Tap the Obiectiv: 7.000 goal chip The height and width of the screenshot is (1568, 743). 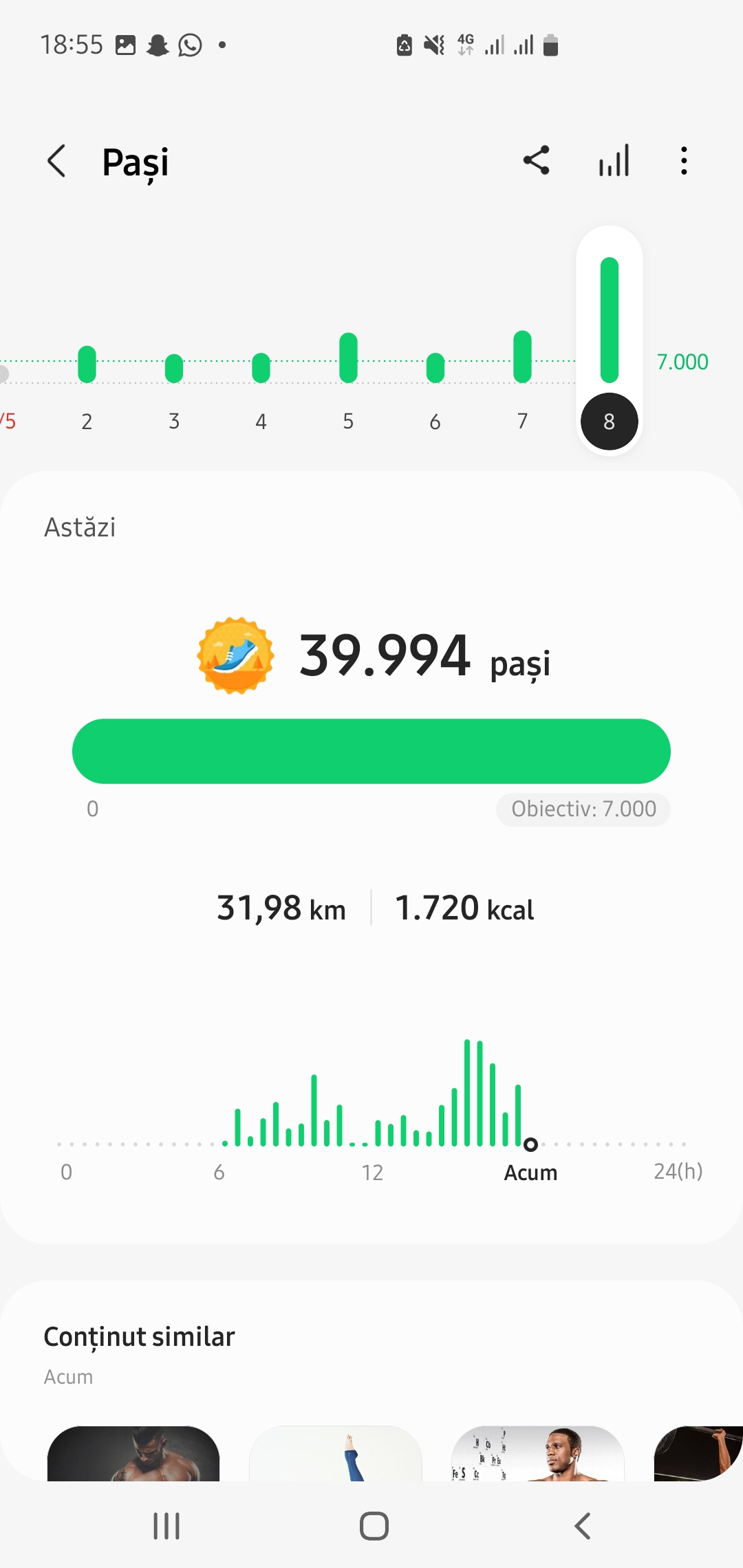[583, 809]
